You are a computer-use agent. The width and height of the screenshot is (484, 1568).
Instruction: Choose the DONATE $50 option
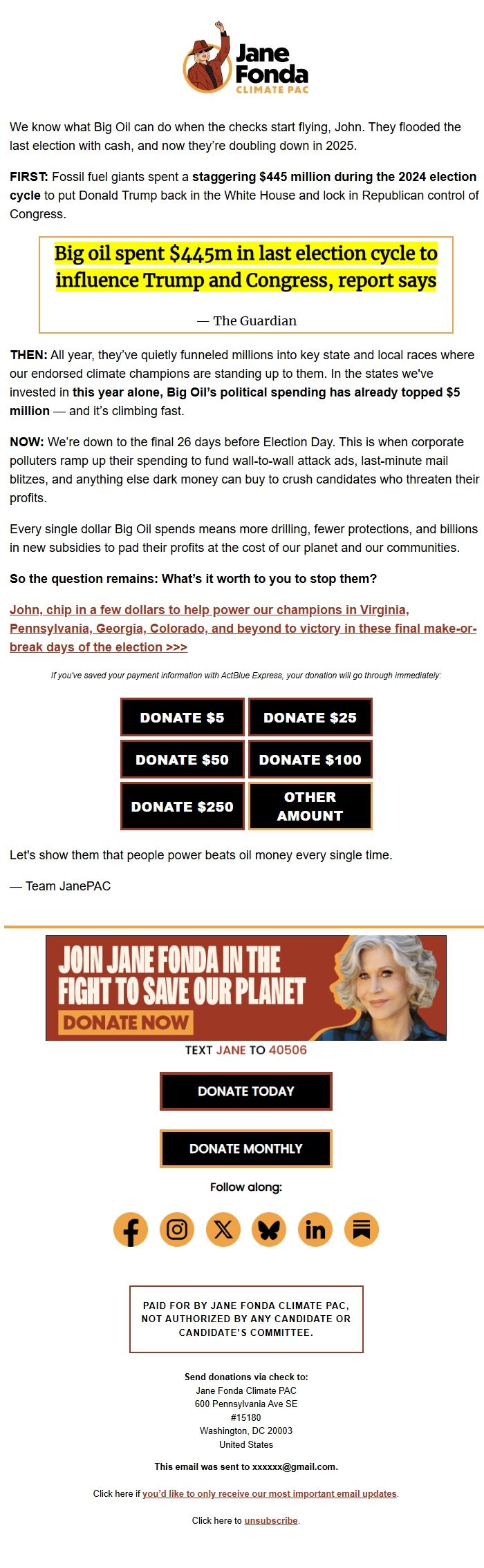click(x=183, y=759)
